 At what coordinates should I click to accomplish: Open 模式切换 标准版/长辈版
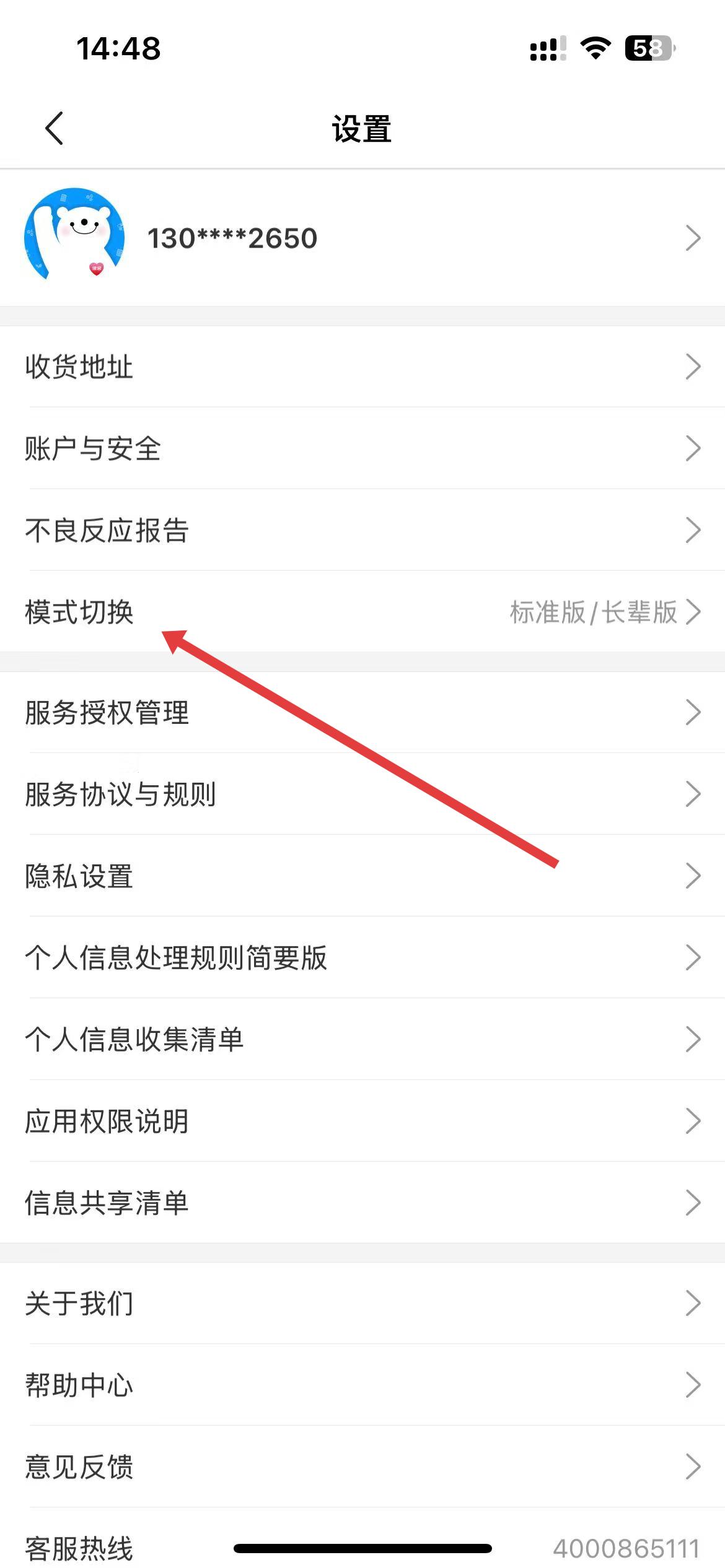(362, 612)
